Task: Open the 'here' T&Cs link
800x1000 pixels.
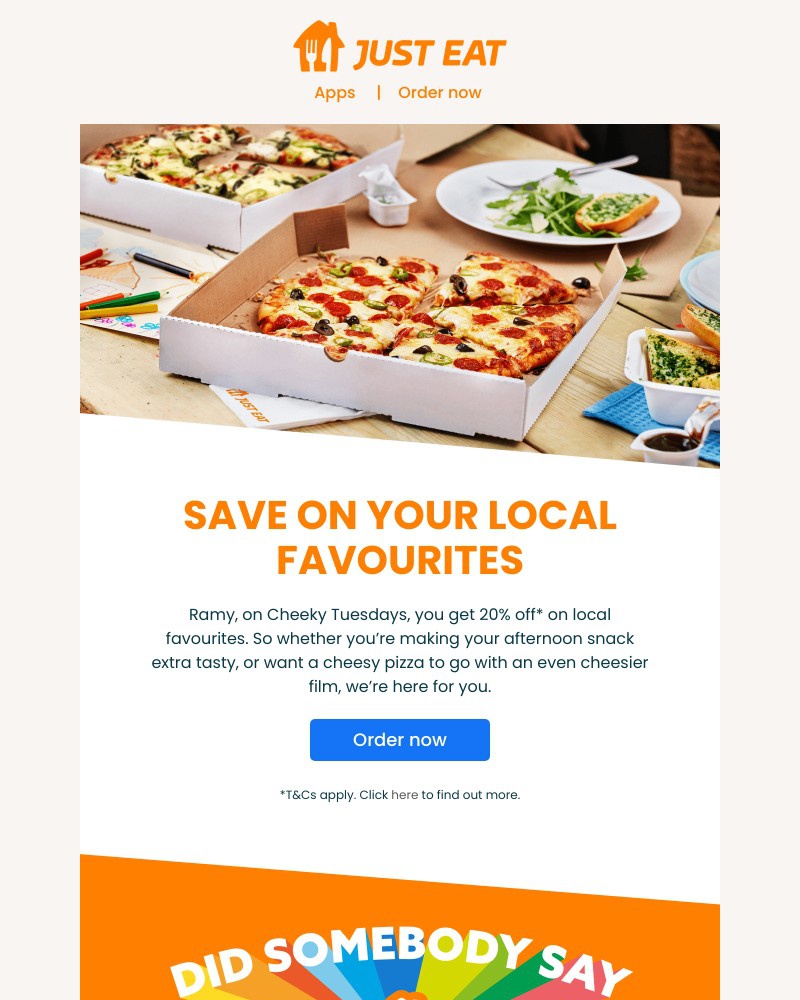Action: 404,795
